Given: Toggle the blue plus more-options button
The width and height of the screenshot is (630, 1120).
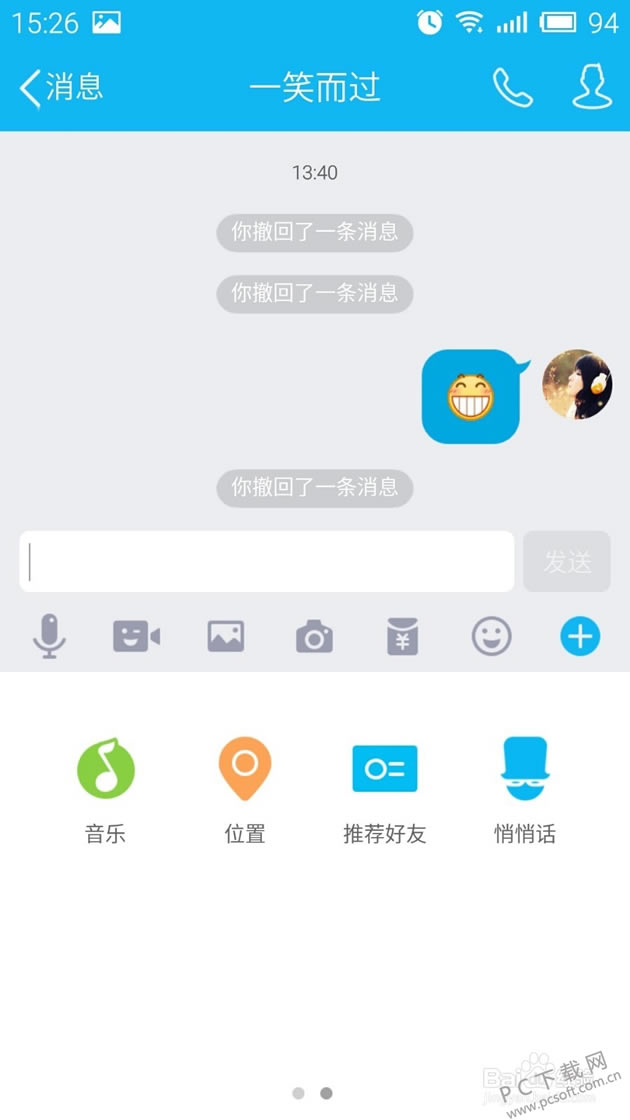Looking at the screenshot, I should click(x=580, y=636).
